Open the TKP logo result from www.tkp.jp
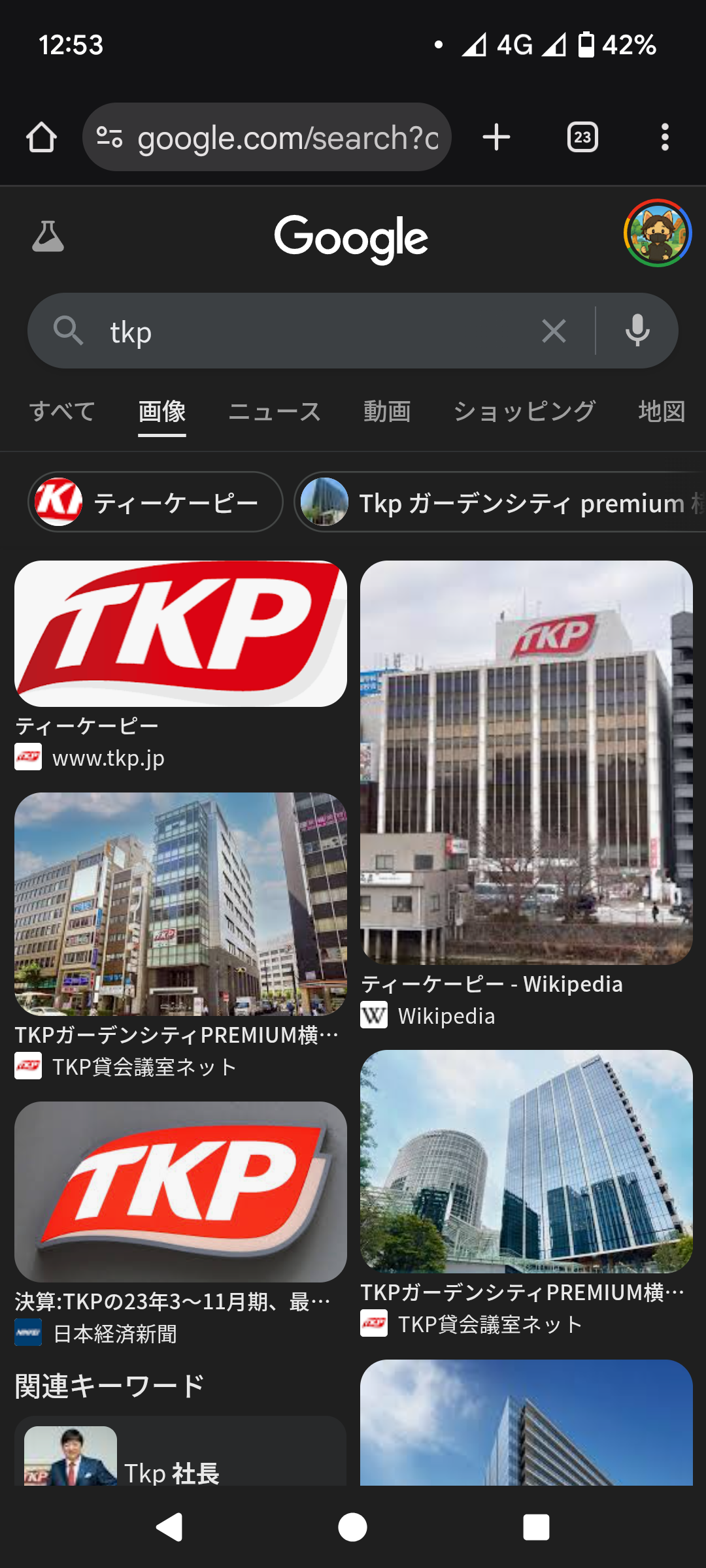 pos(180,634)
